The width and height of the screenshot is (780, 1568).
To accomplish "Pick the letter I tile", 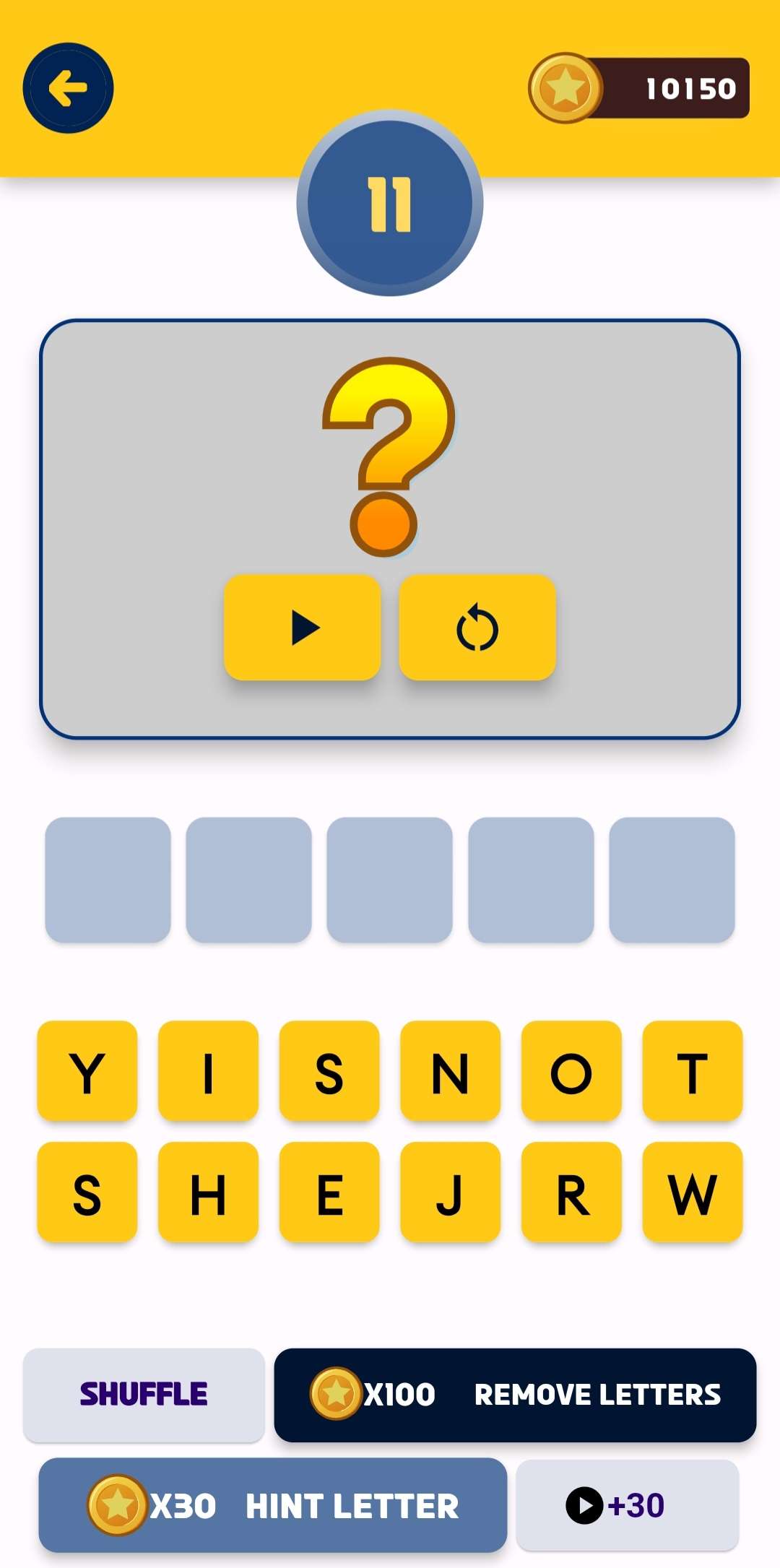I will (x=208, y=1071).
